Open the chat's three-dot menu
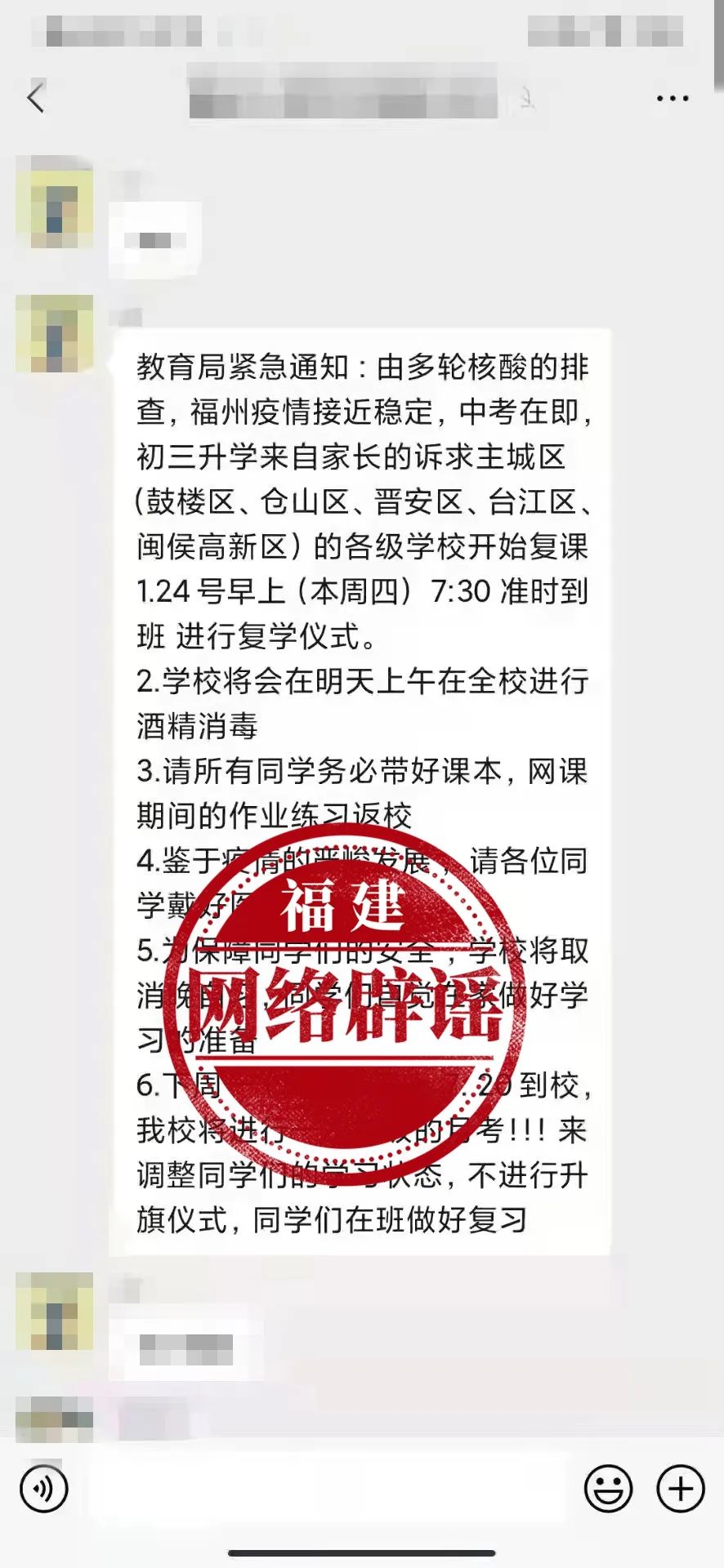 672,98
